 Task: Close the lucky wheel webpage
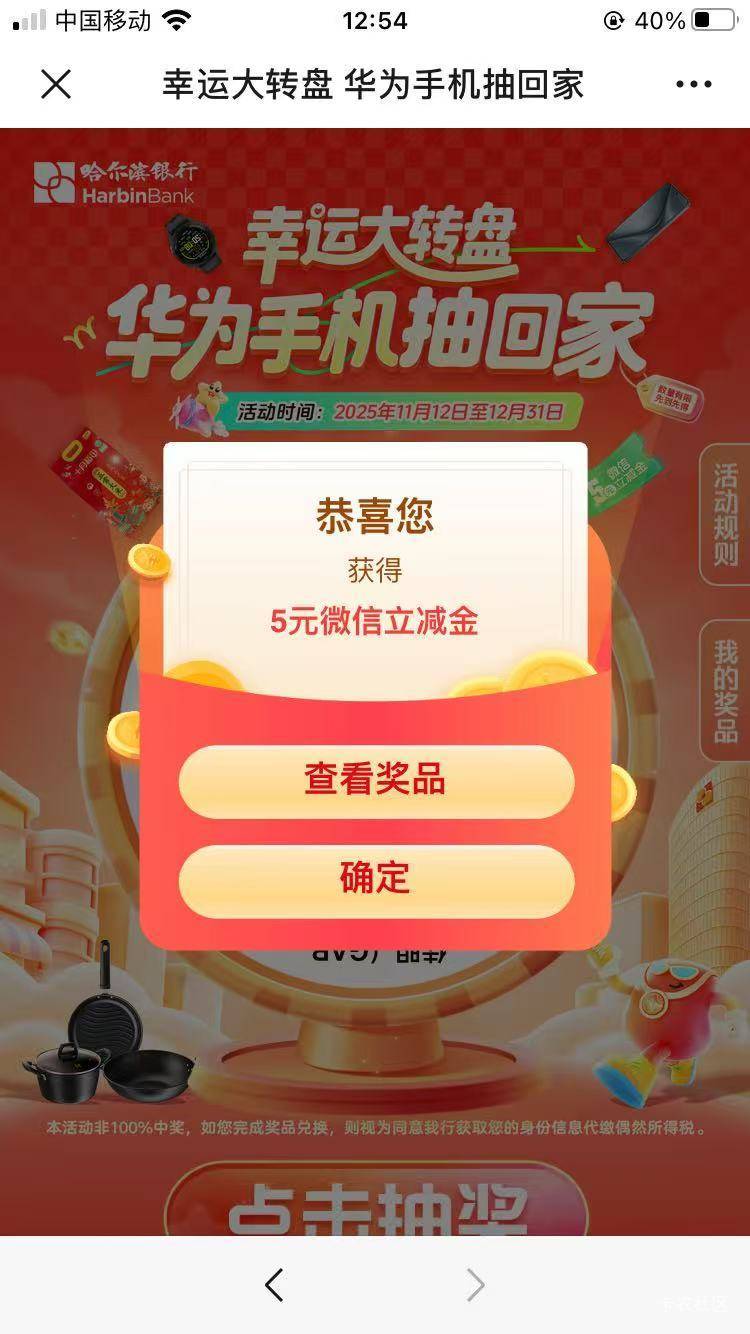pos(56,85)
